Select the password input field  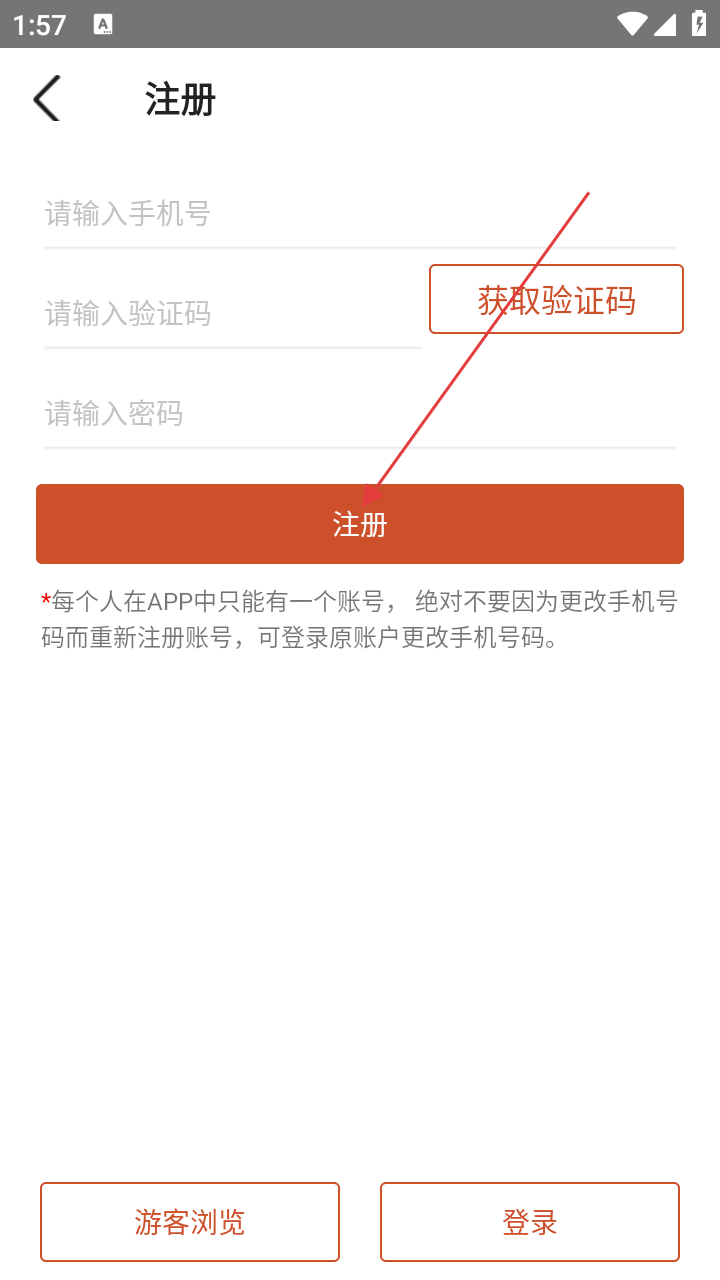(x=360, y=414)
